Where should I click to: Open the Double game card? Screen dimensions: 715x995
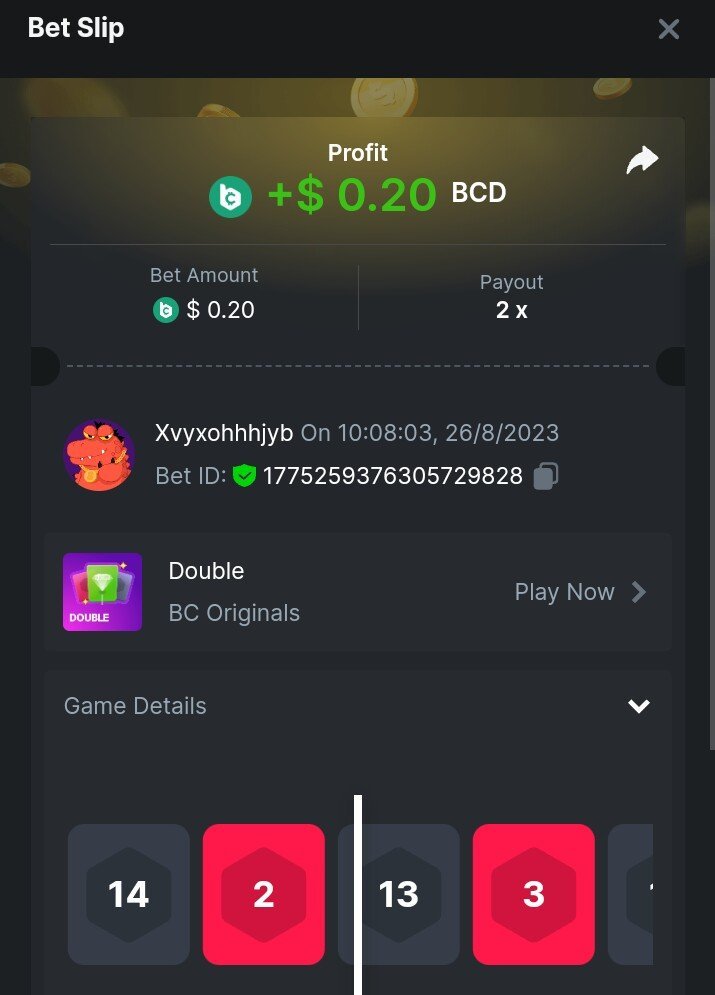pos(103,592)
